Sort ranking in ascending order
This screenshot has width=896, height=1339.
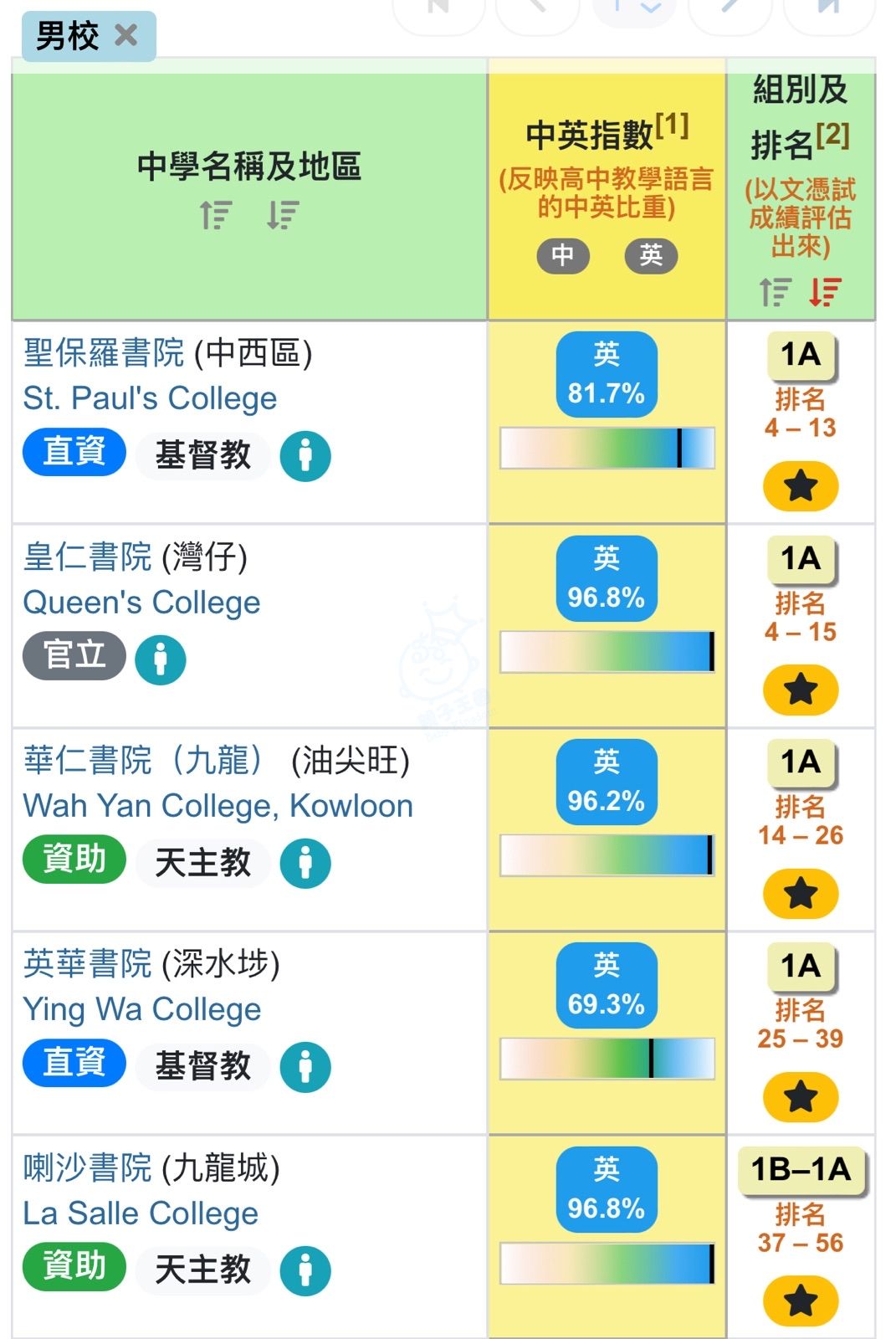[775, 292]
